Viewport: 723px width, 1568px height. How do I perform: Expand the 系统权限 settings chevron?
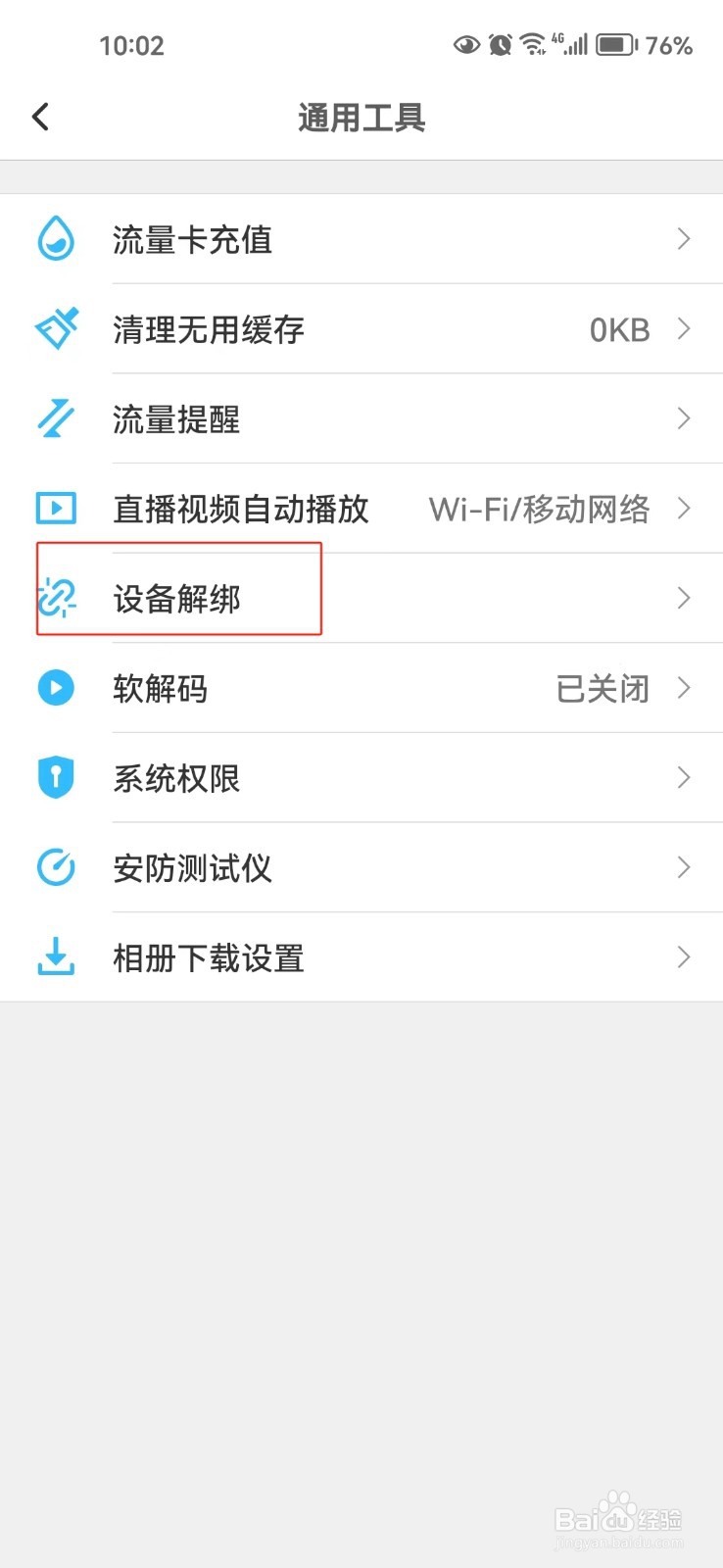click(x=684, y=777)
